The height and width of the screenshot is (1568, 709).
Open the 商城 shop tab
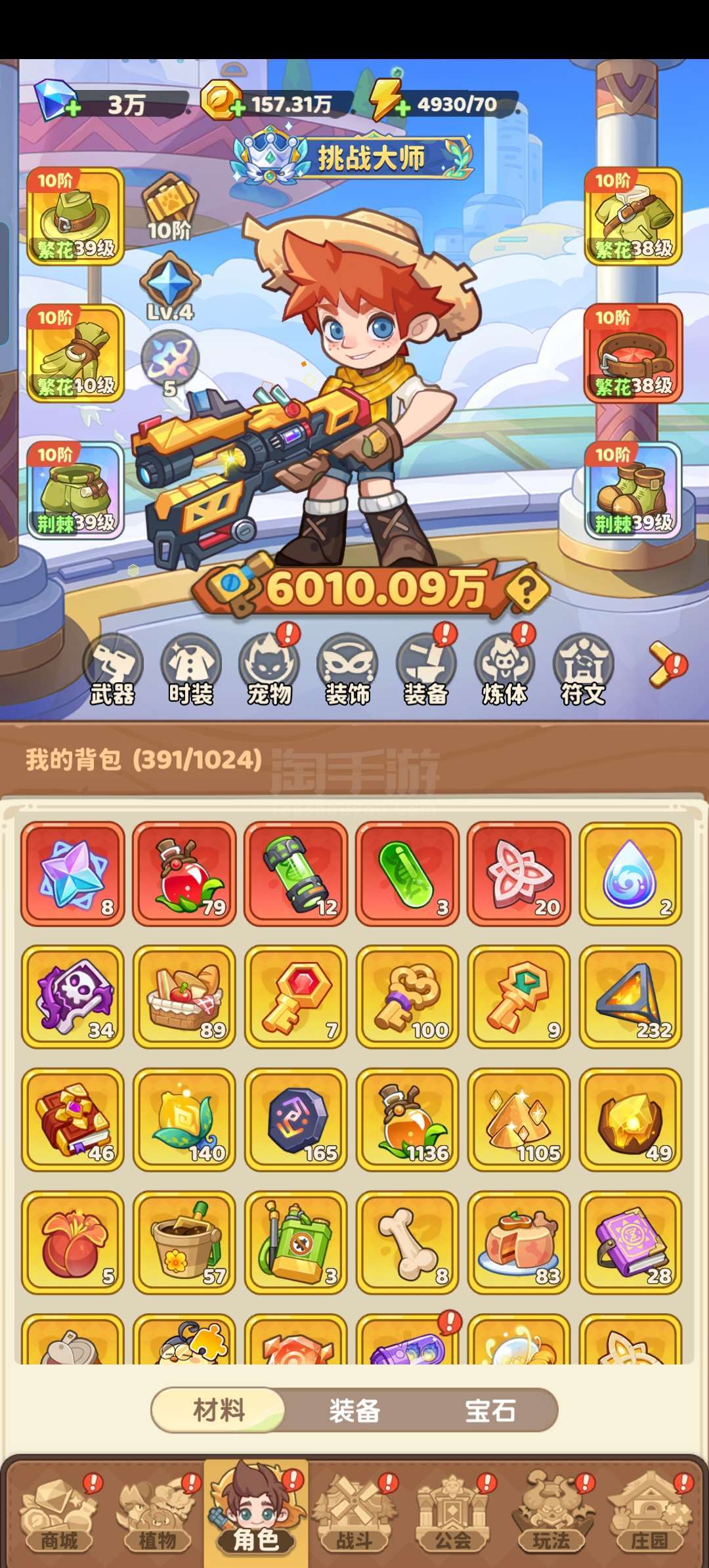point(58,1517)
